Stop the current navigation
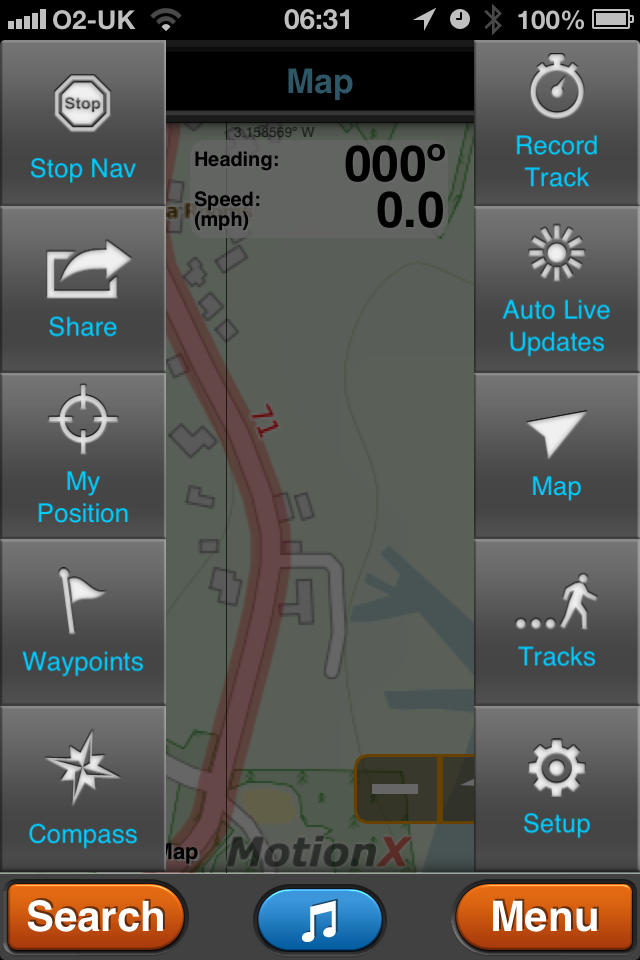 click(83, 125)
